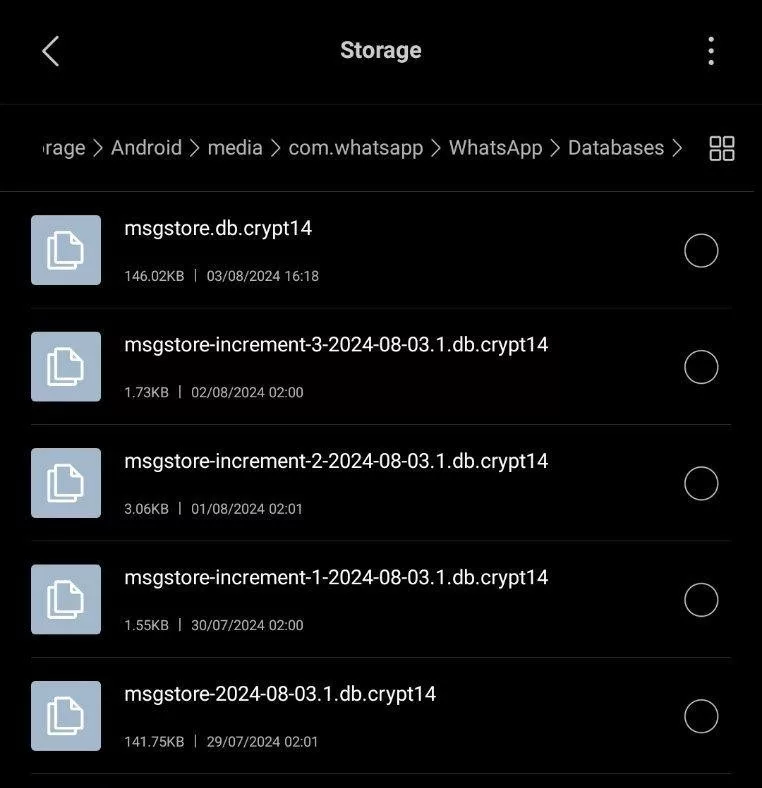Open the three-dot overflow menu

coord(711,50)
